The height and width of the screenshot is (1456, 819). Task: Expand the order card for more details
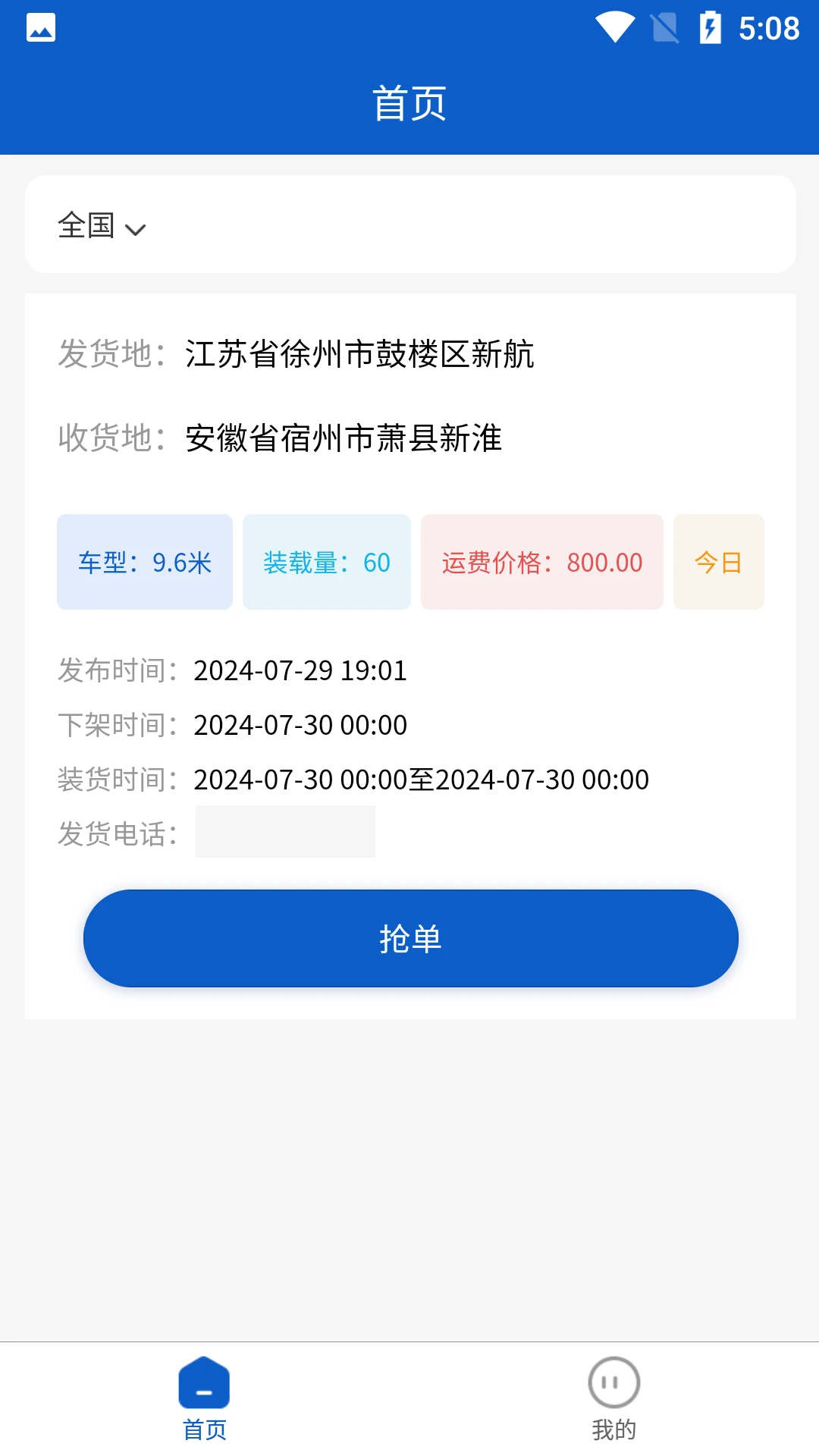(x=409, y=531)
